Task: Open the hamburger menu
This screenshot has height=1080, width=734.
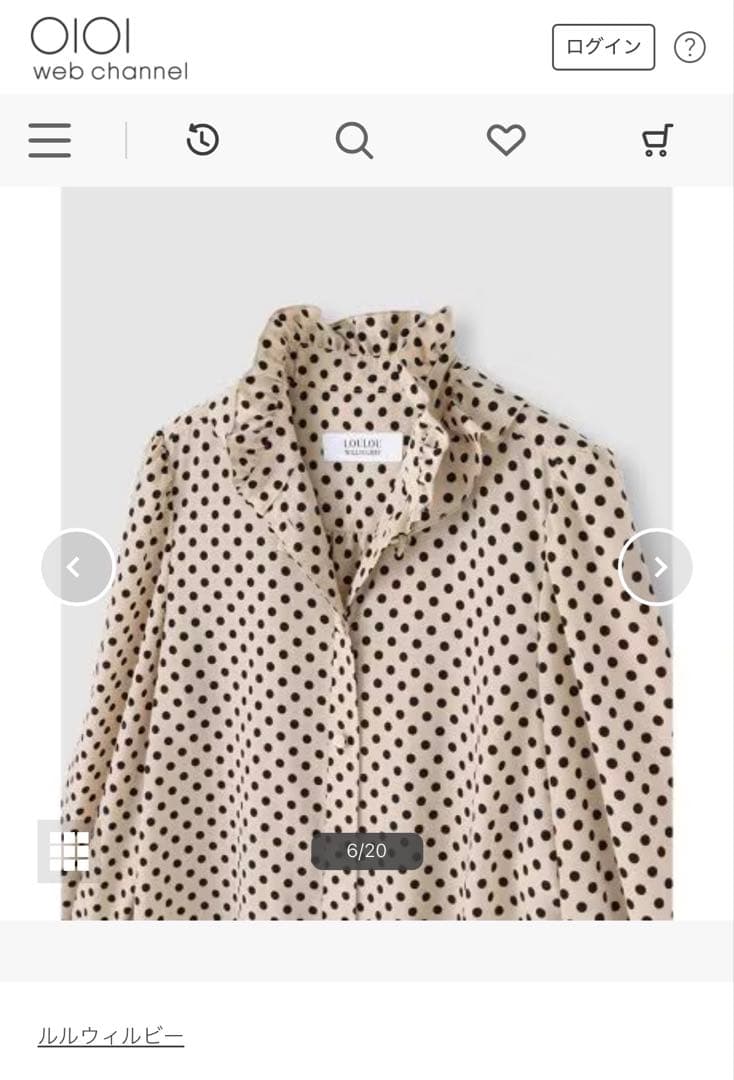Action: point(50,141)
